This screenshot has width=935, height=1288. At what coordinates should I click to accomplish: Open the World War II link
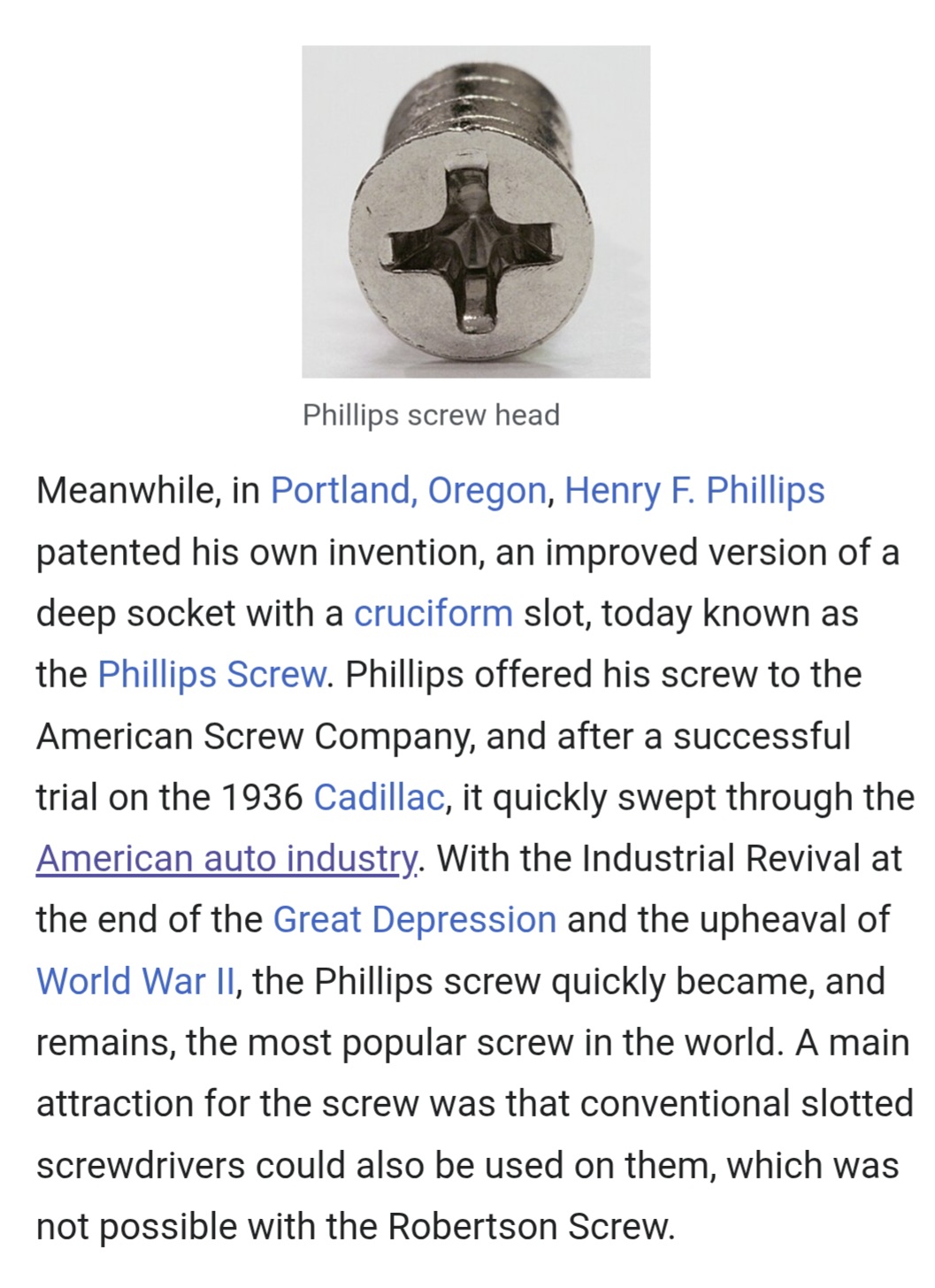[135, 981]
